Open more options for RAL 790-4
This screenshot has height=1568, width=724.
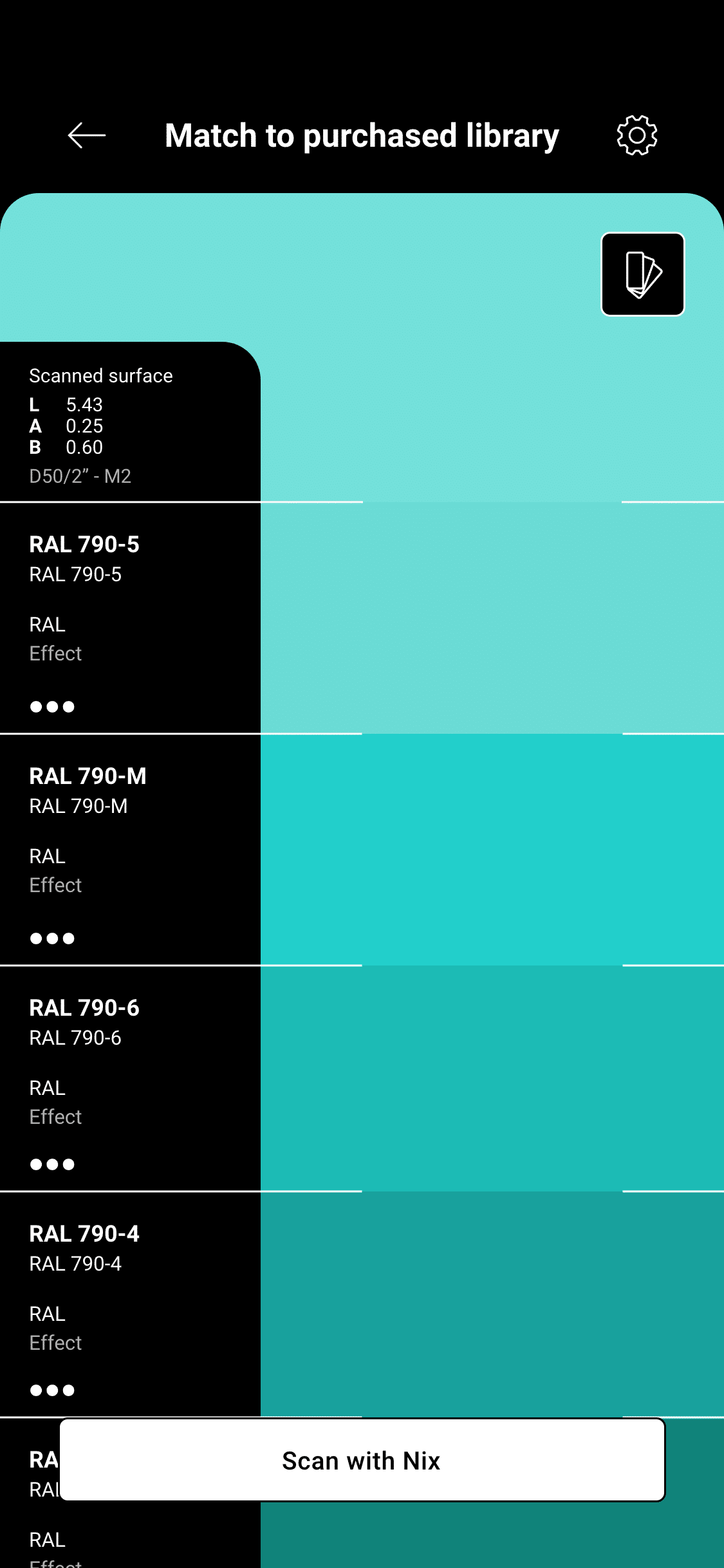click(x=52, y=1390)
